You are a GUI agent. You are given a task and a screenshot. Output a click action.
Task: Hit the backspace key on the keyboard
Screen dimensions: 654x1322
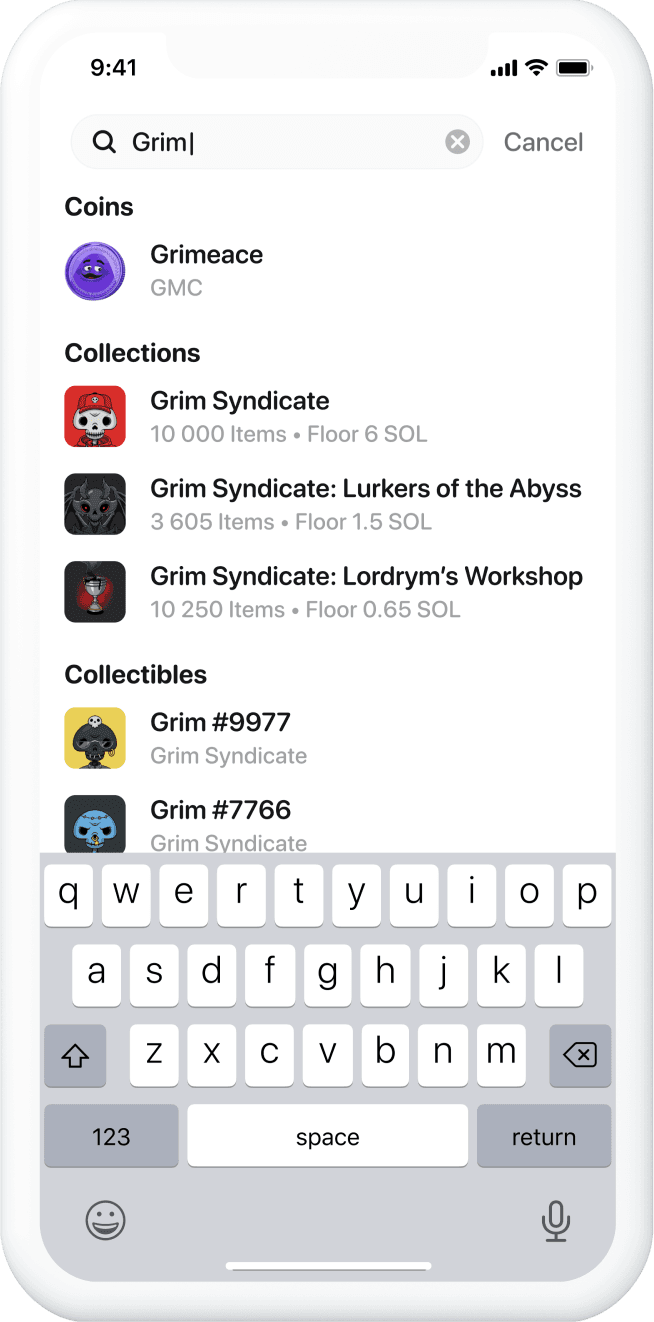(x=580, y=1055)
